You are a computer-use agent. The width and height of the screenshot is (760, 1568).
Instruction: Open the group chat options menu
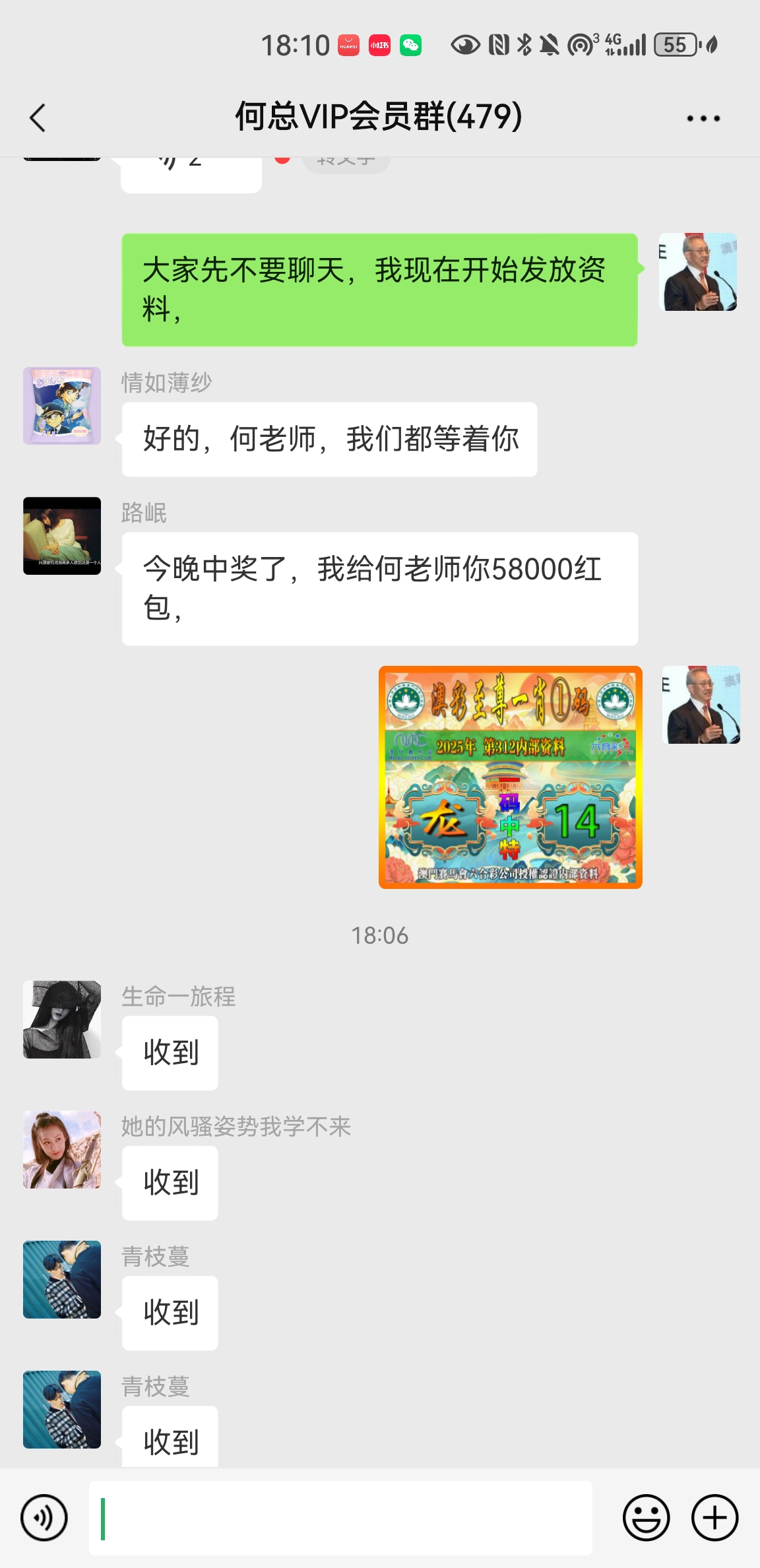703,119
